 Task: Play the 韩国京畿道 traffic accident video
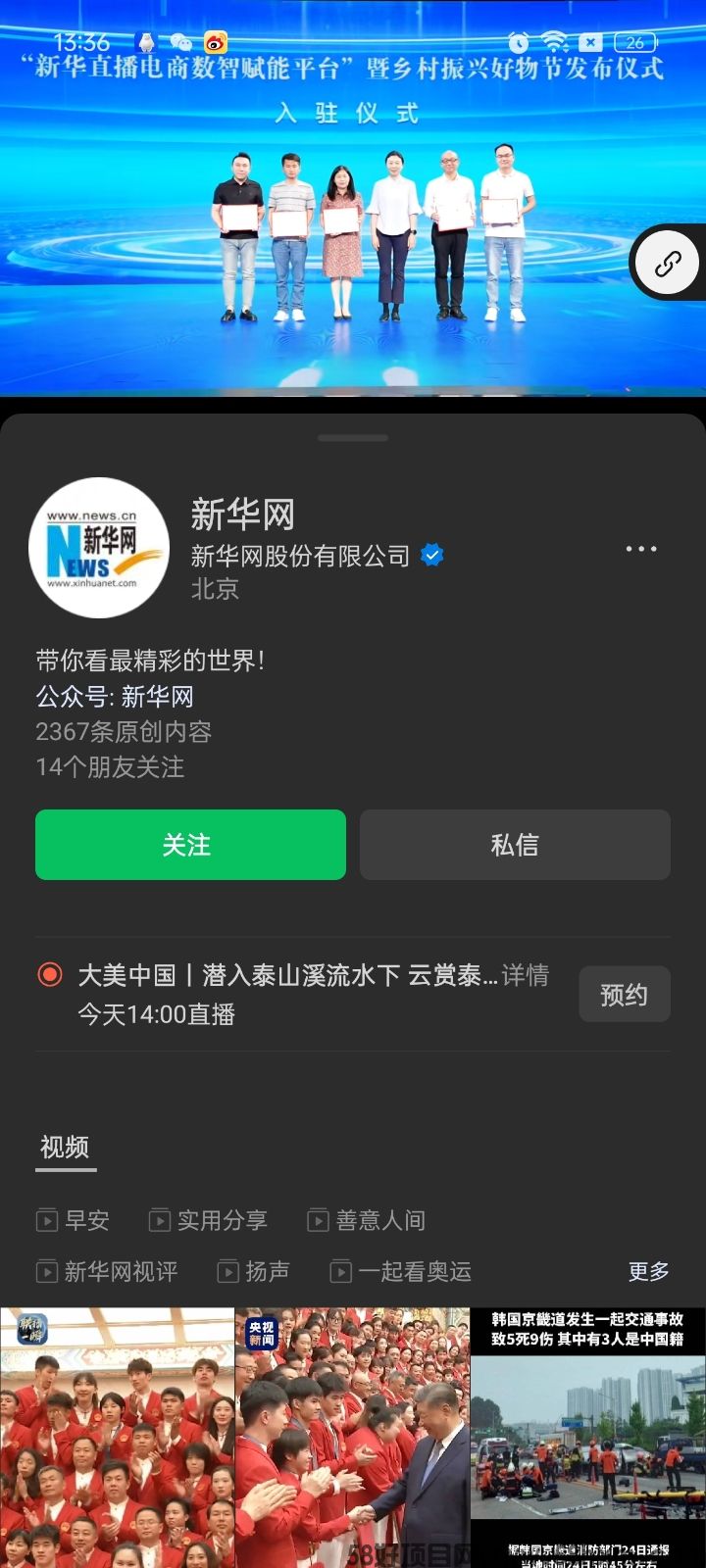[x=587, y=1437]
